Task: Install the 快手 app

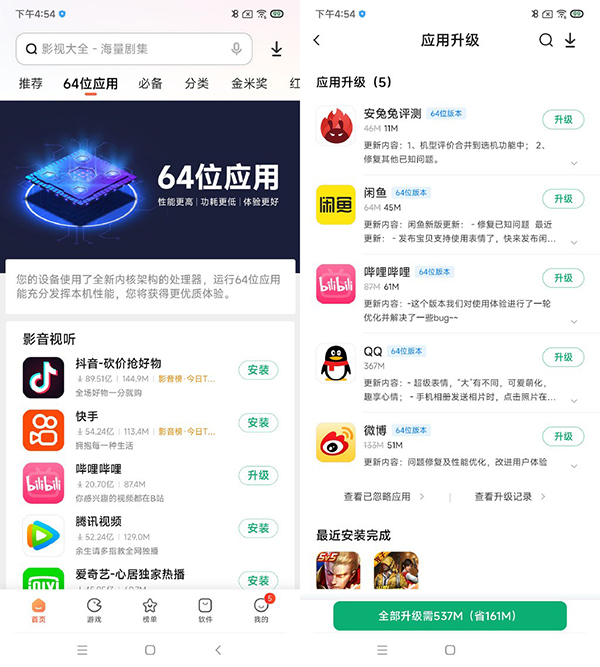Action: (258, 423)
